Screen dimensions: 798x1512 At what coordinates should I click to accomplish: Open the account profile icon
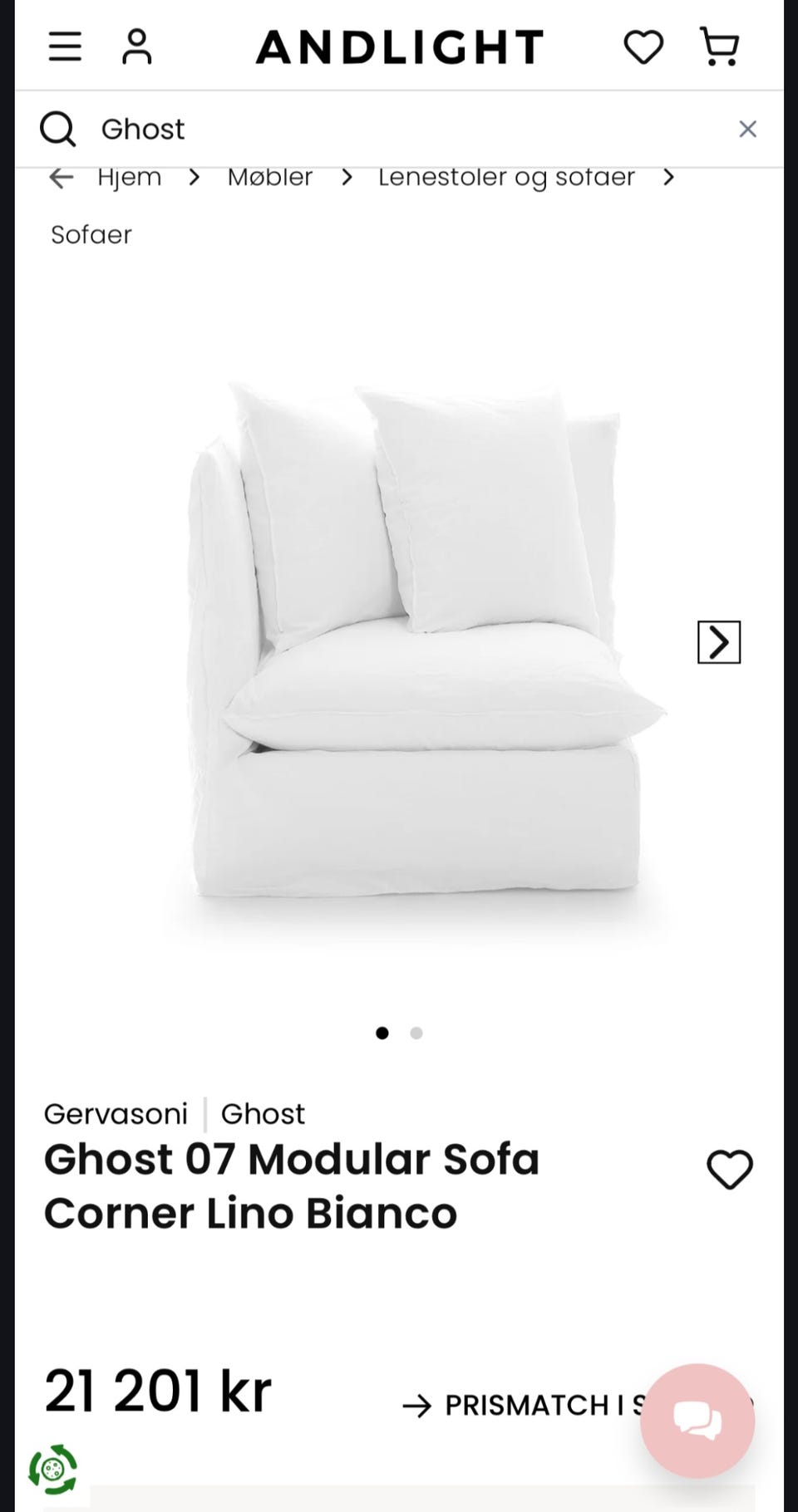click(137, 47)
